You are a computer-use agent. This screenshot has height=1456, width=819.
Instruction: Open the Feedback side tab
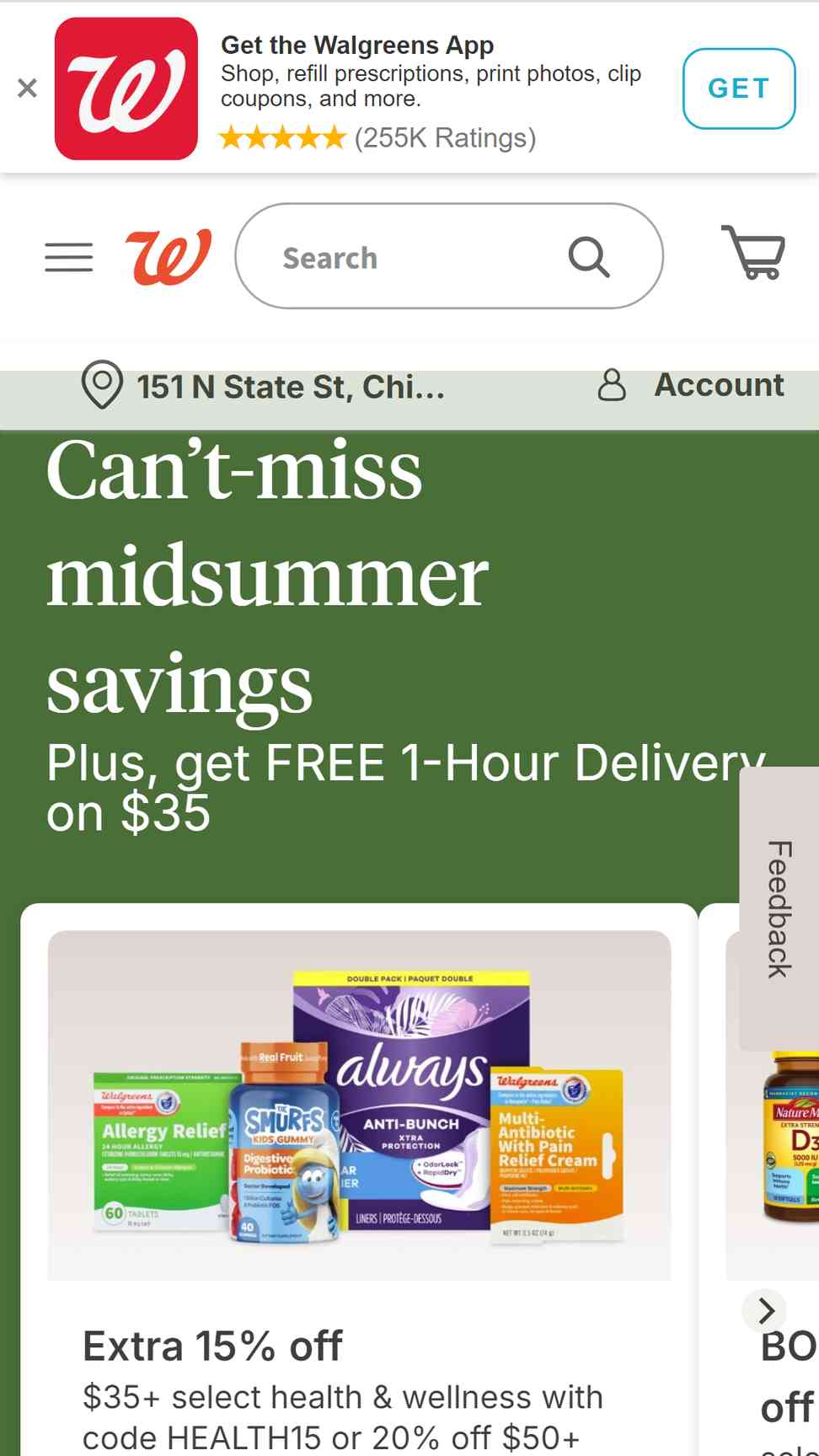(x=779, y=909)
